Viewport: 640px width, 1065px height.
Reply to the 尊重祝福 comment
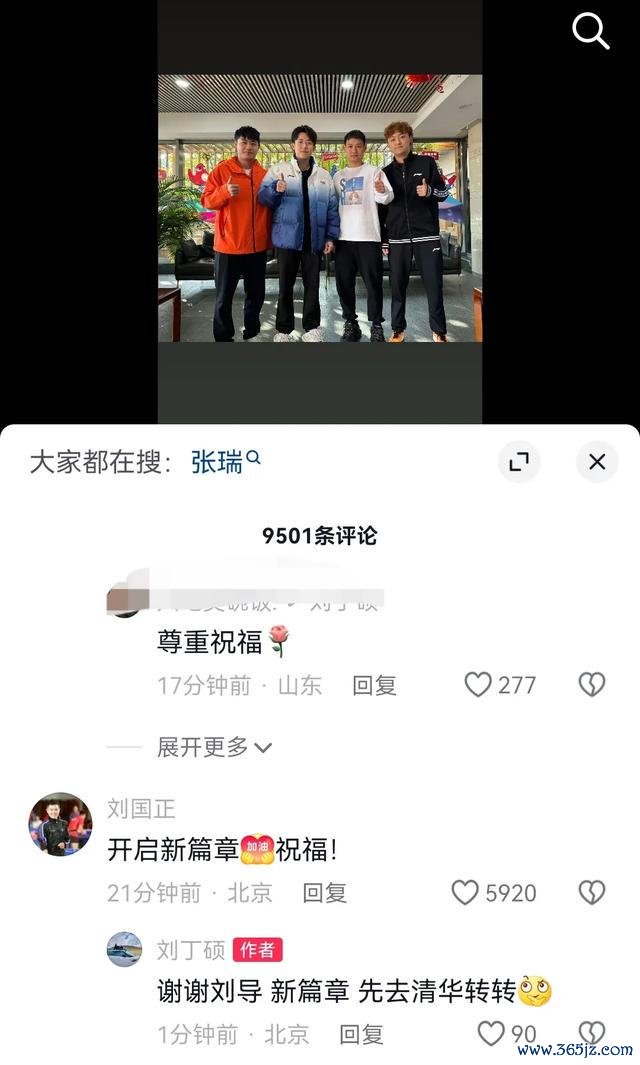click(374, 685)
